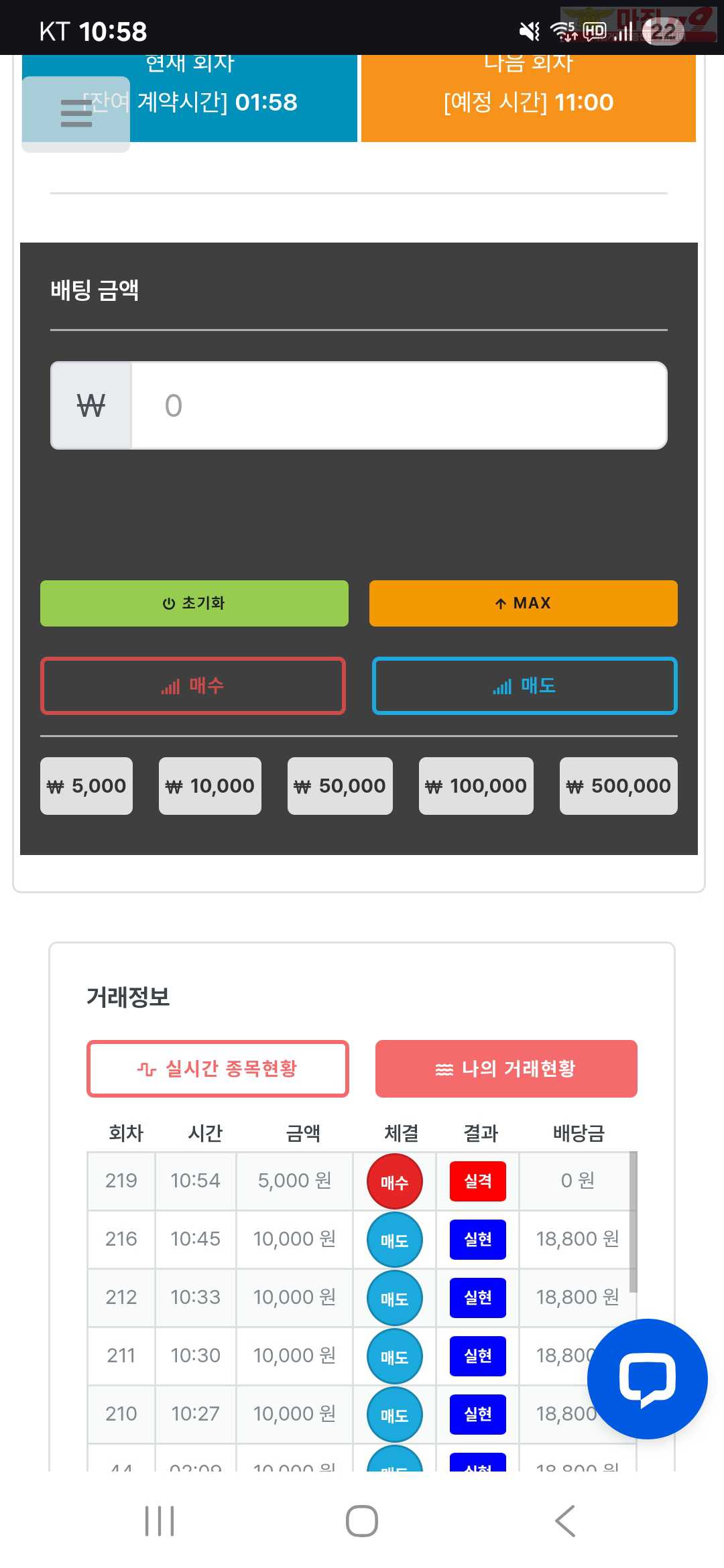Add ₩ 500,000 to betting amount
This screenshot has width=724, height=1568.
(x=618, y=786)
